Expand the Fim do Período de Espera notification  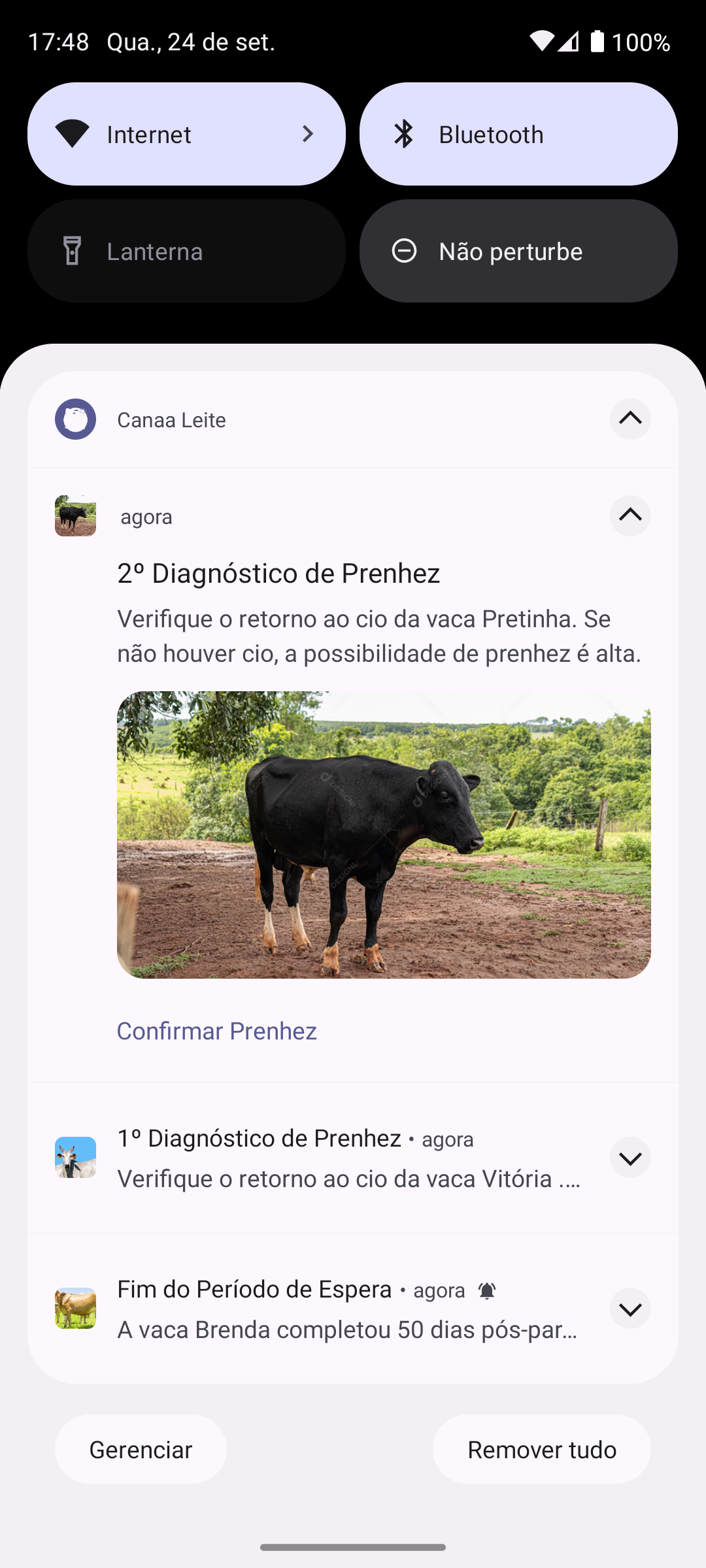630,1309
